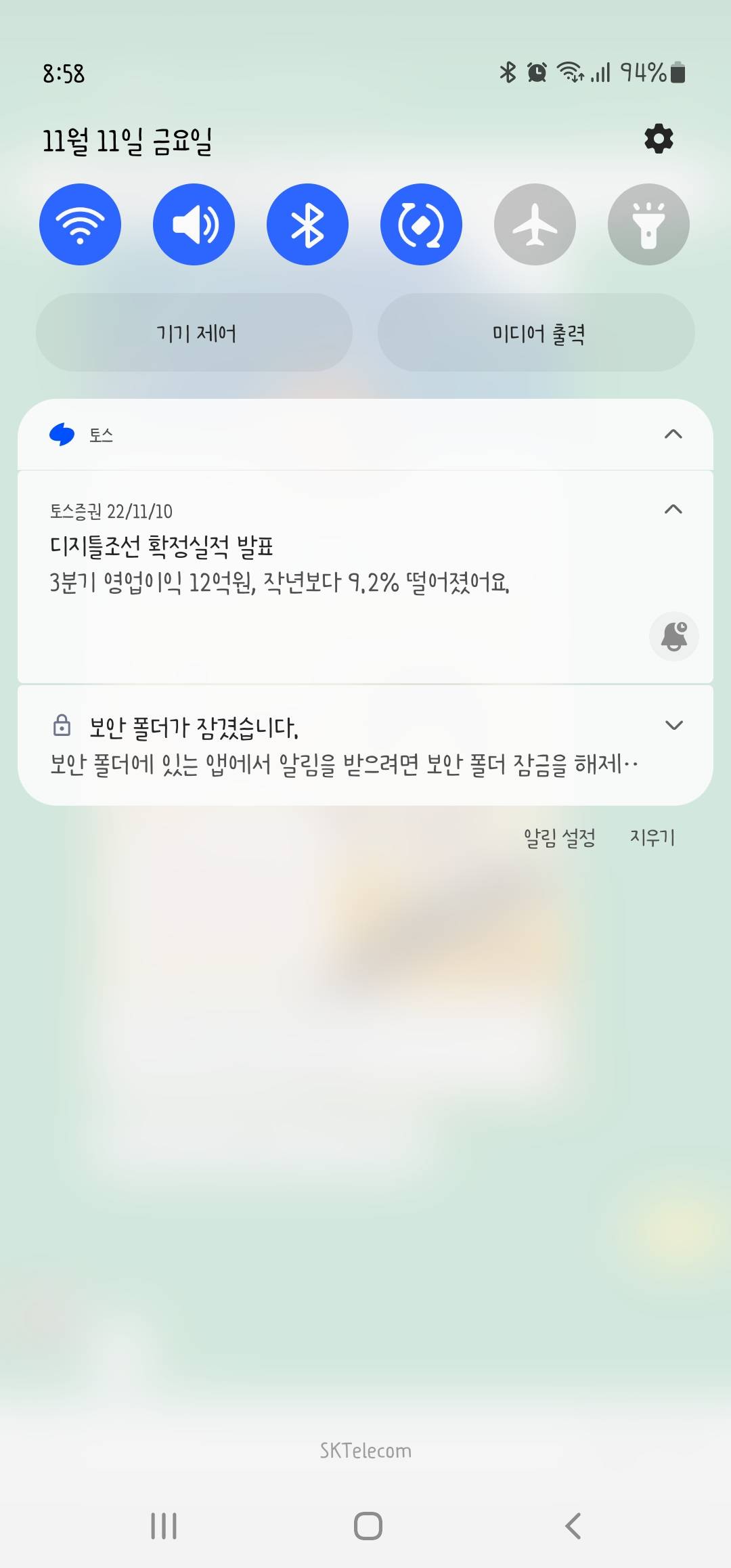Expand the 보안 폴더 locked notification

pyautogui.click(x=673, y=726)
